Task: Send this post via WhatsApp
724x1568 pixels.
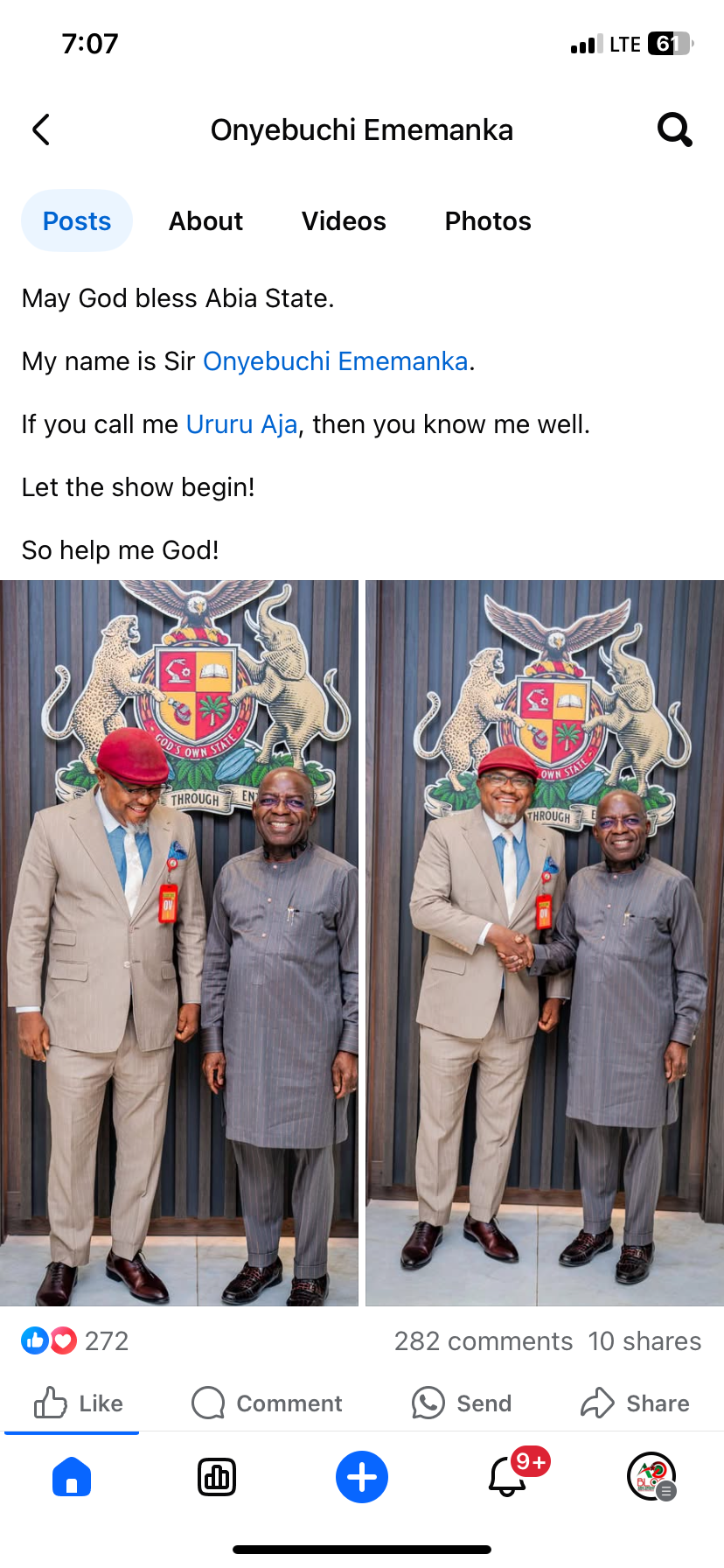Action: point(462,1403)
